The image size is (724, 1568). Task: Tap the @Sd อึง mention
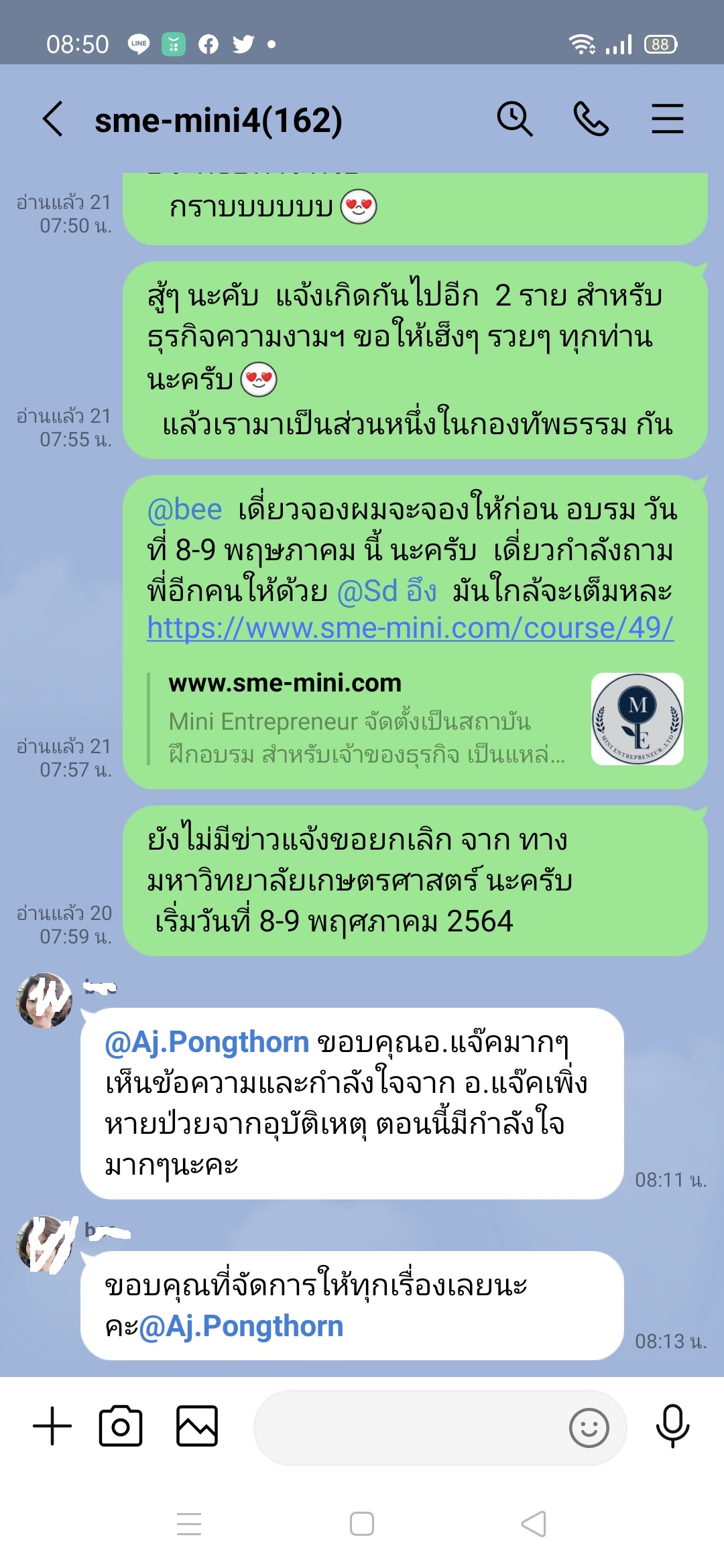[387, 591]
